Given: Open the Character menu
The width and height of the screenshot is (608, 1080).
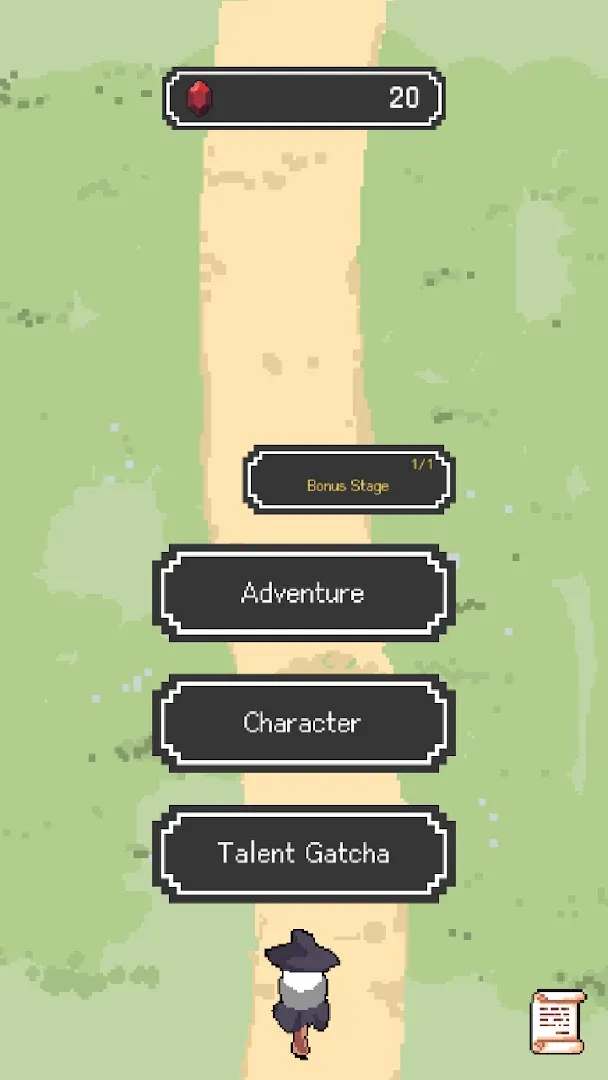Looking at the screenshot, I should (x=303, y=723).
